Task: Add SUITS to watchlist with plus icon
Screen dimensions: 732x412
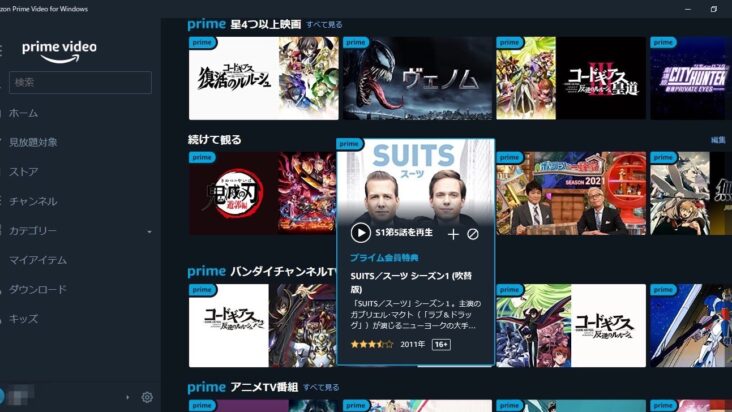Action: tap(453, 233)
